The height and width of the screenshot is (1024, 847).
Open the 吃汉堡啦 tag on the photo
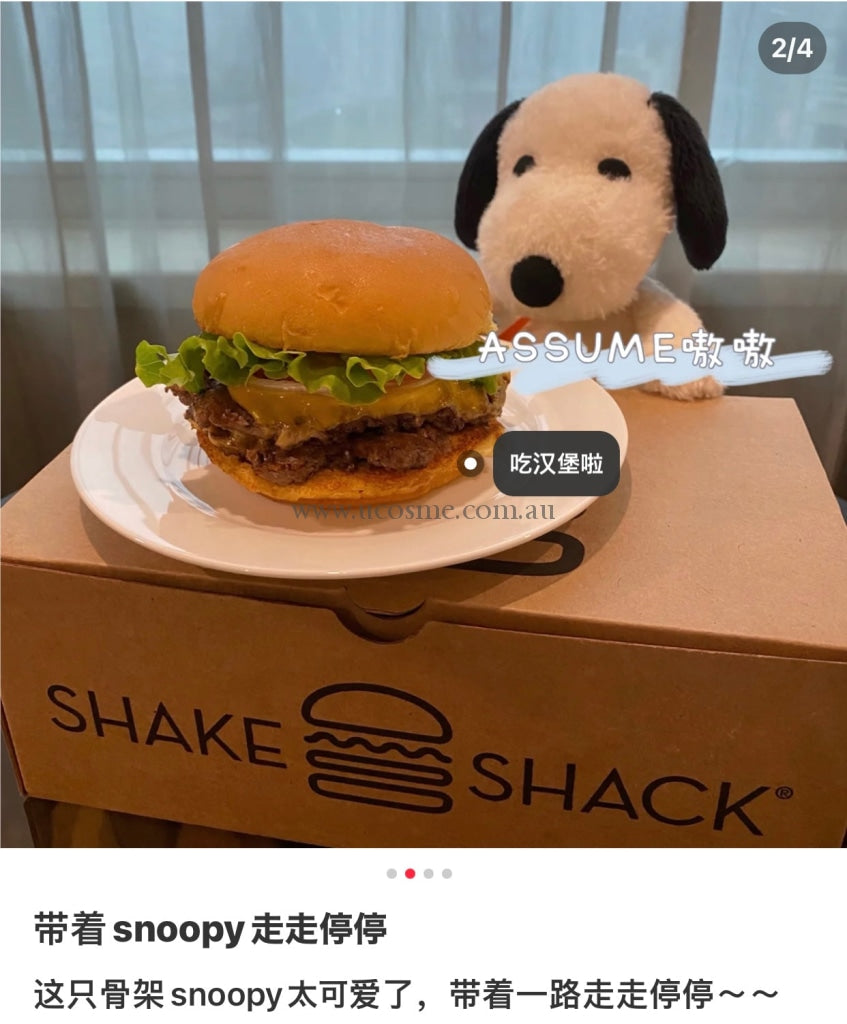556,464
